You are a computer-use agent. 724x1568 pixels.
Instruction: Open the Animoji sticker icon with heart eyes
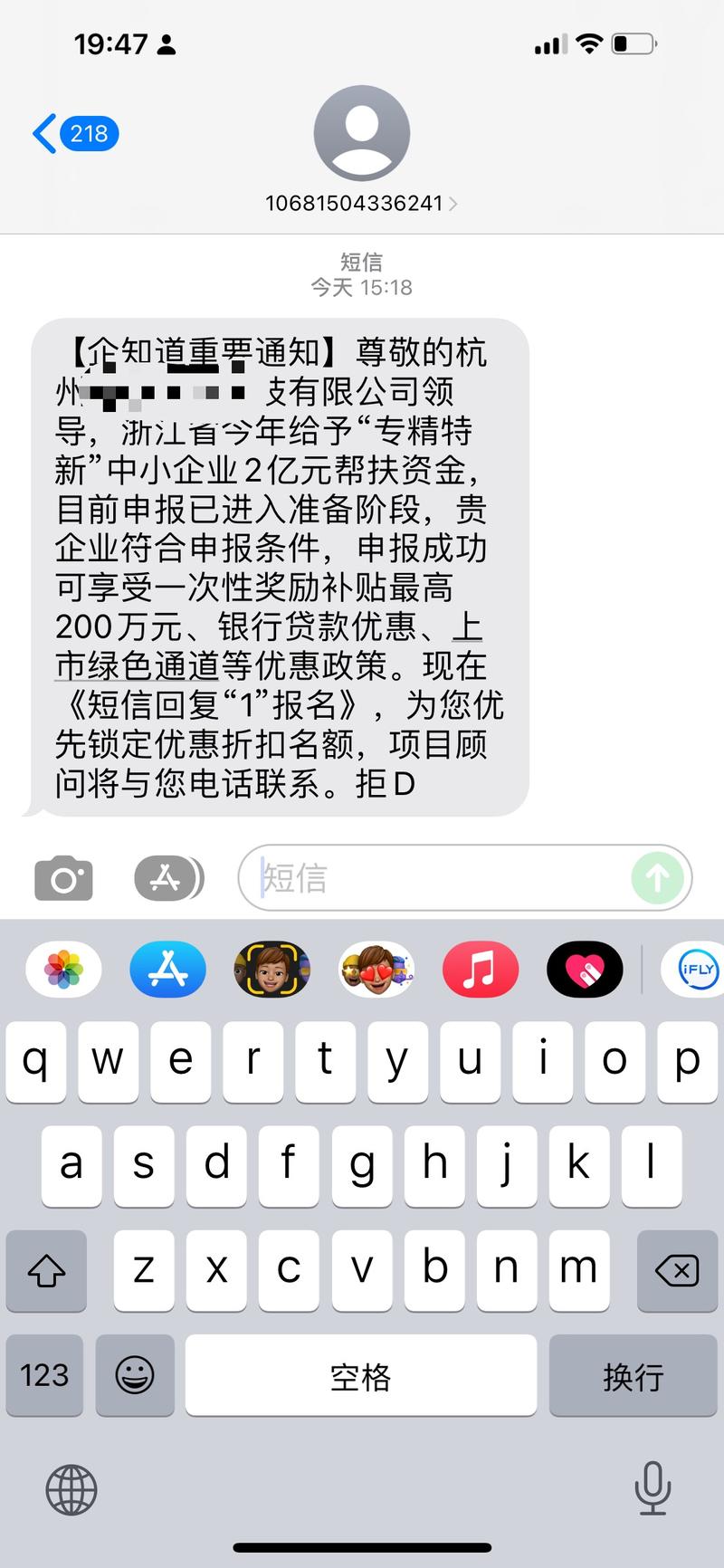tap(376, 969)
